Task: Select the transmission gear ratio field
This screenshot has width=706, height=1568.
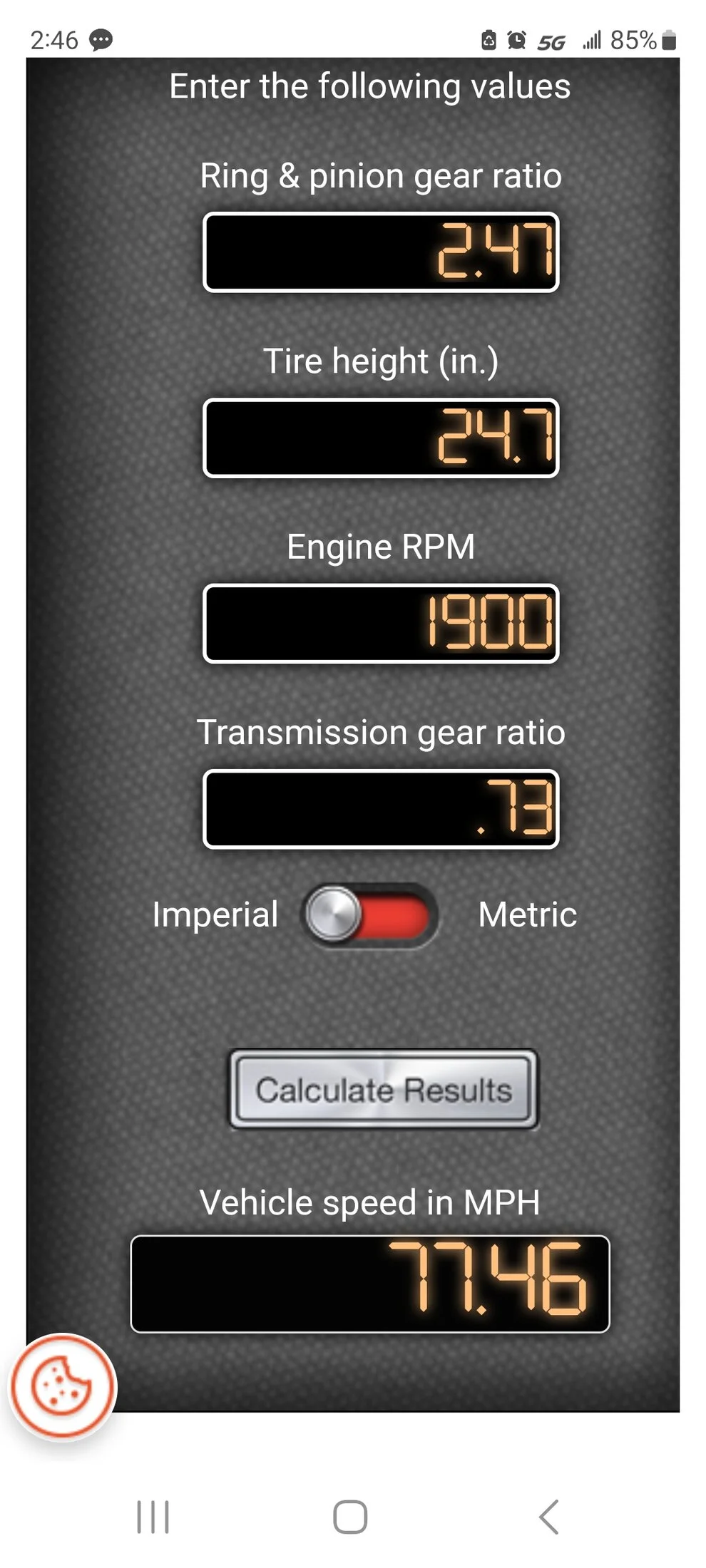Action: point(381,809)
